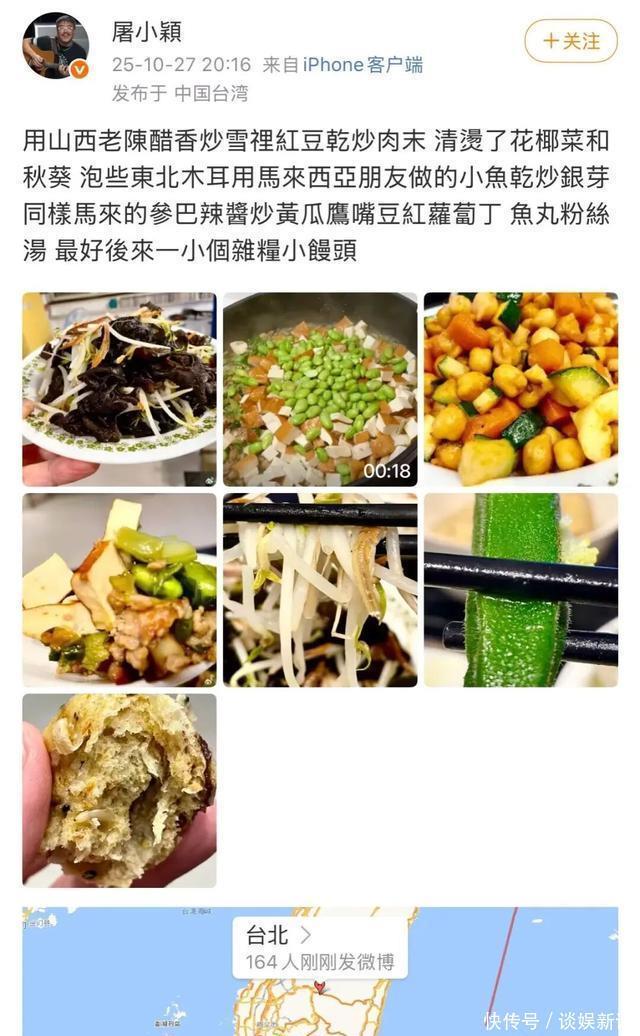Open the bean sprouts photo

click(320, 589)
